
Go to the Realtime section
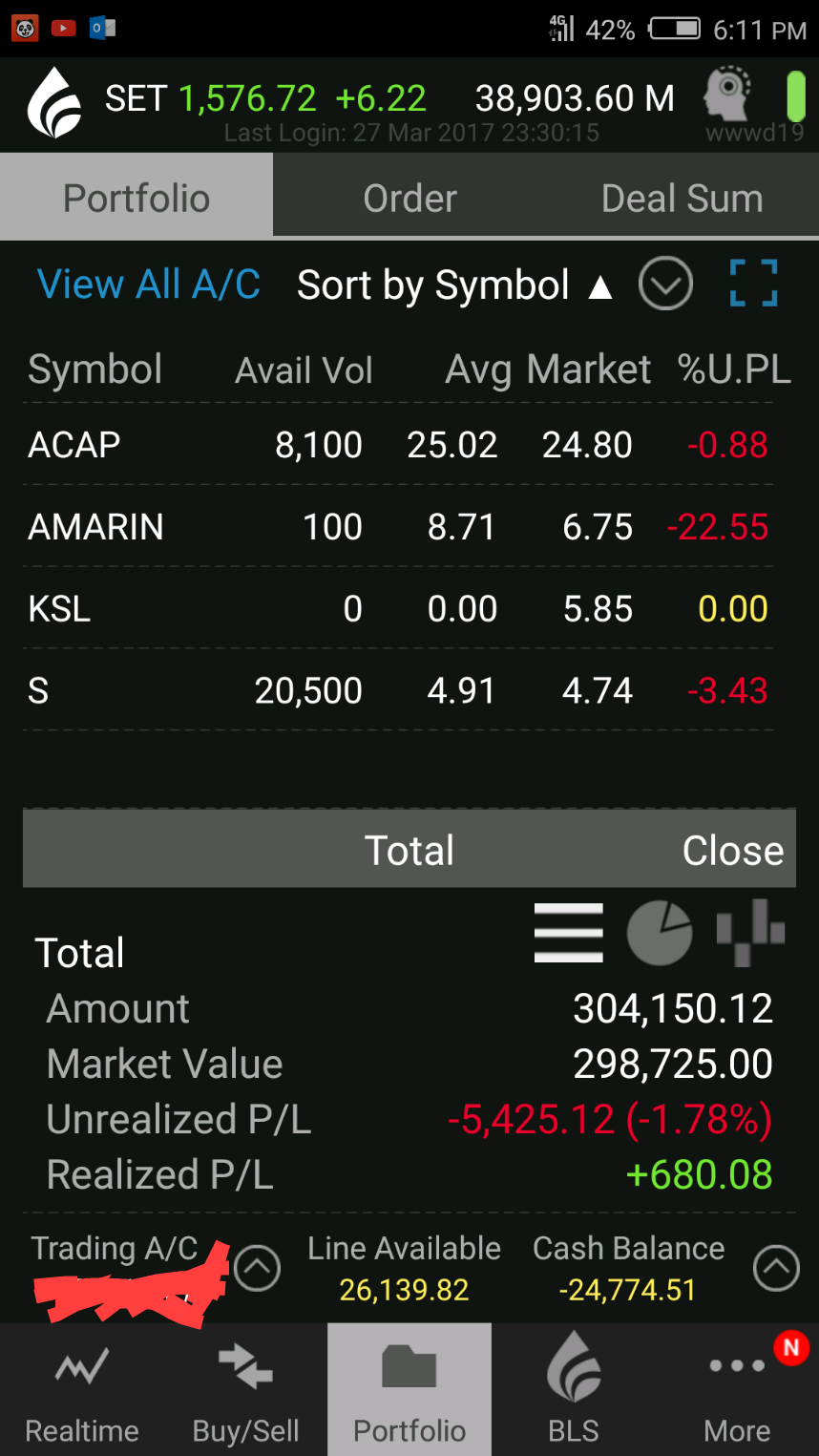point(82,1389)
